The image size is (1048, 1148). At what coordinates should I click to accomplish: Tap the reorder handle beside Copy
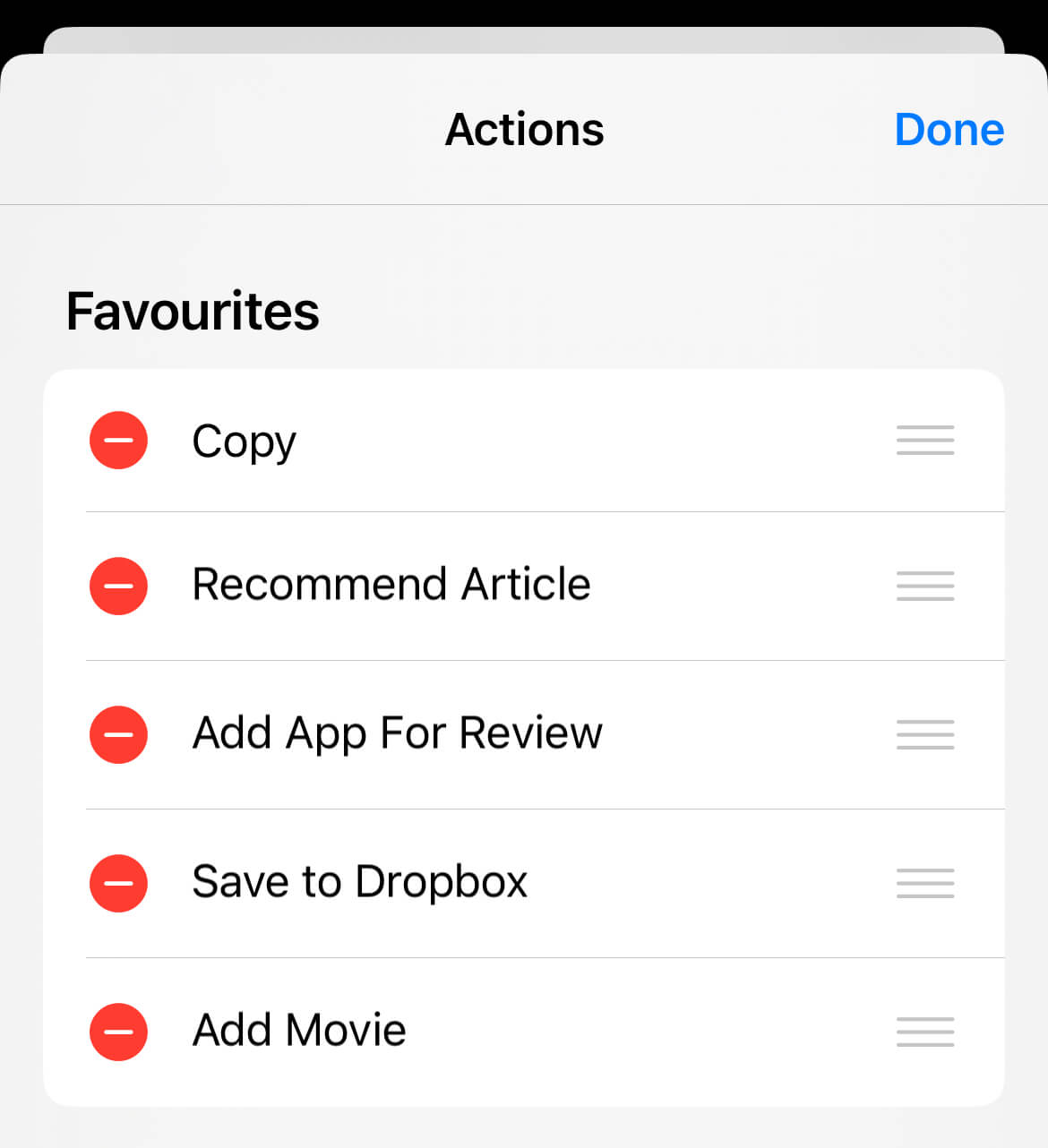coord(925,441)
